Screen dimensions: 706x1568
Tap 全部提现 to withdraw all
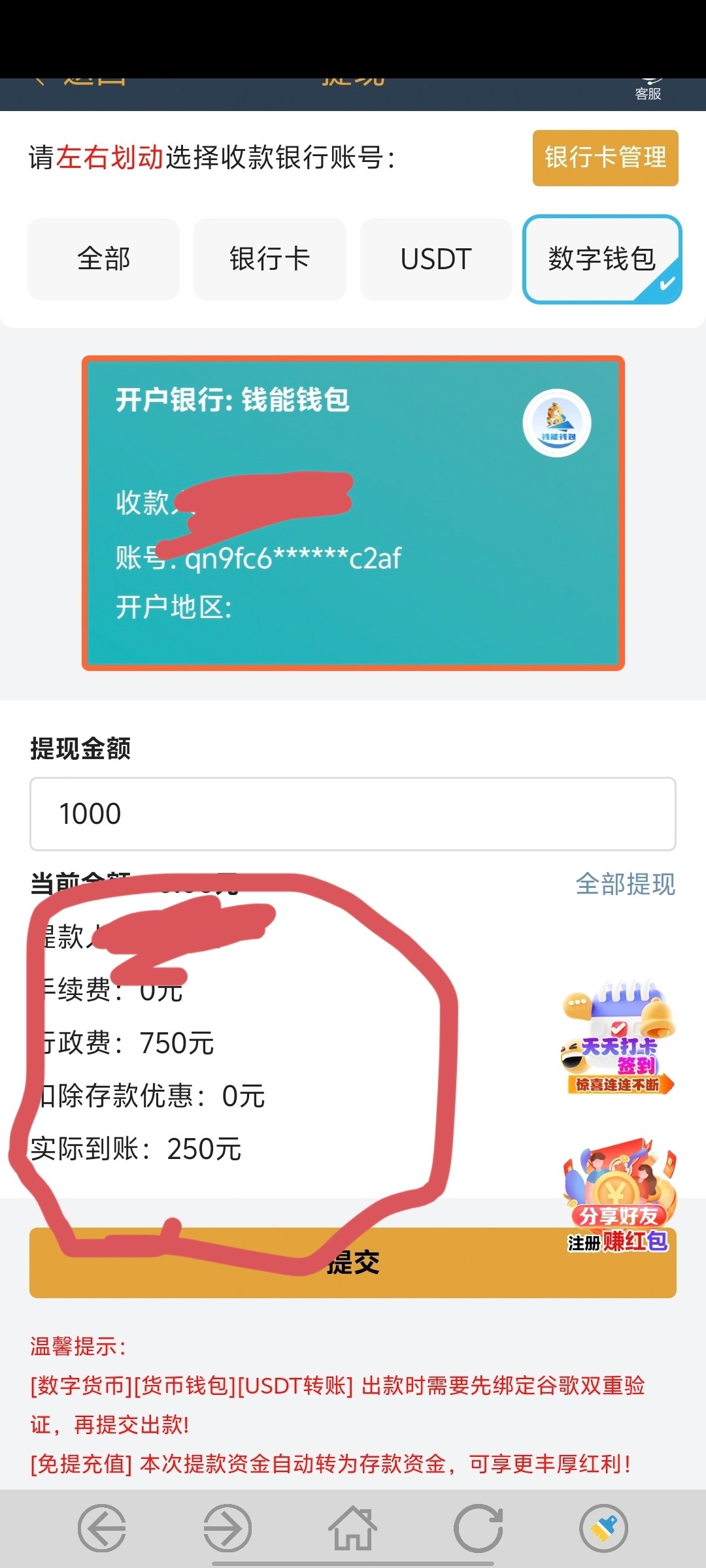625,885
